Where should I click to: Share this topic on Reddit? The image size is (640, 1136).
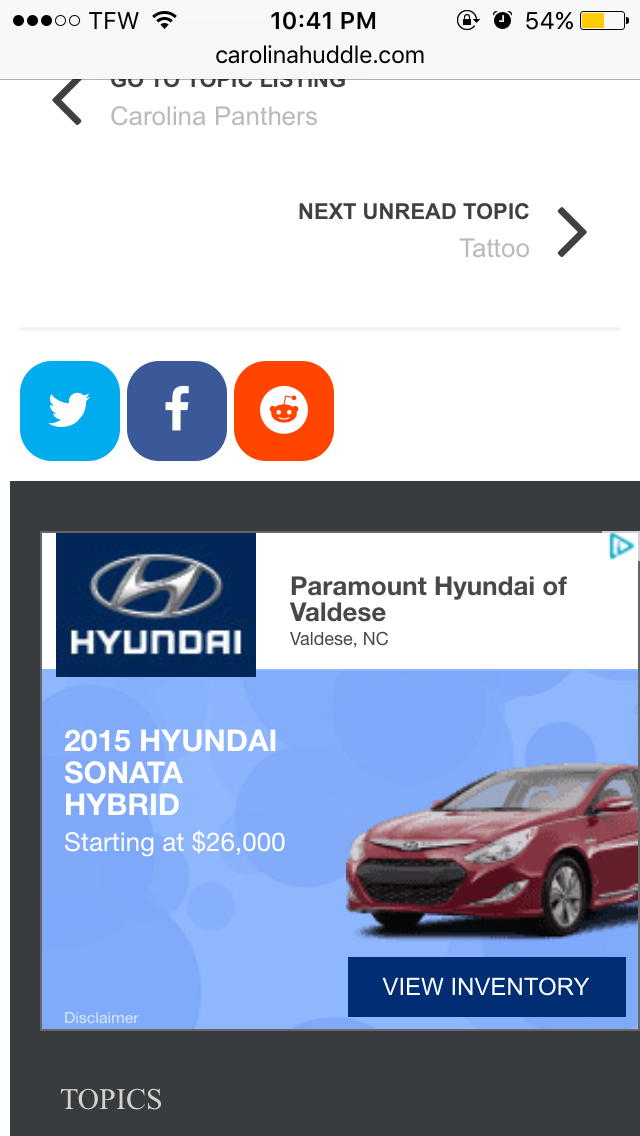[284, 411]
